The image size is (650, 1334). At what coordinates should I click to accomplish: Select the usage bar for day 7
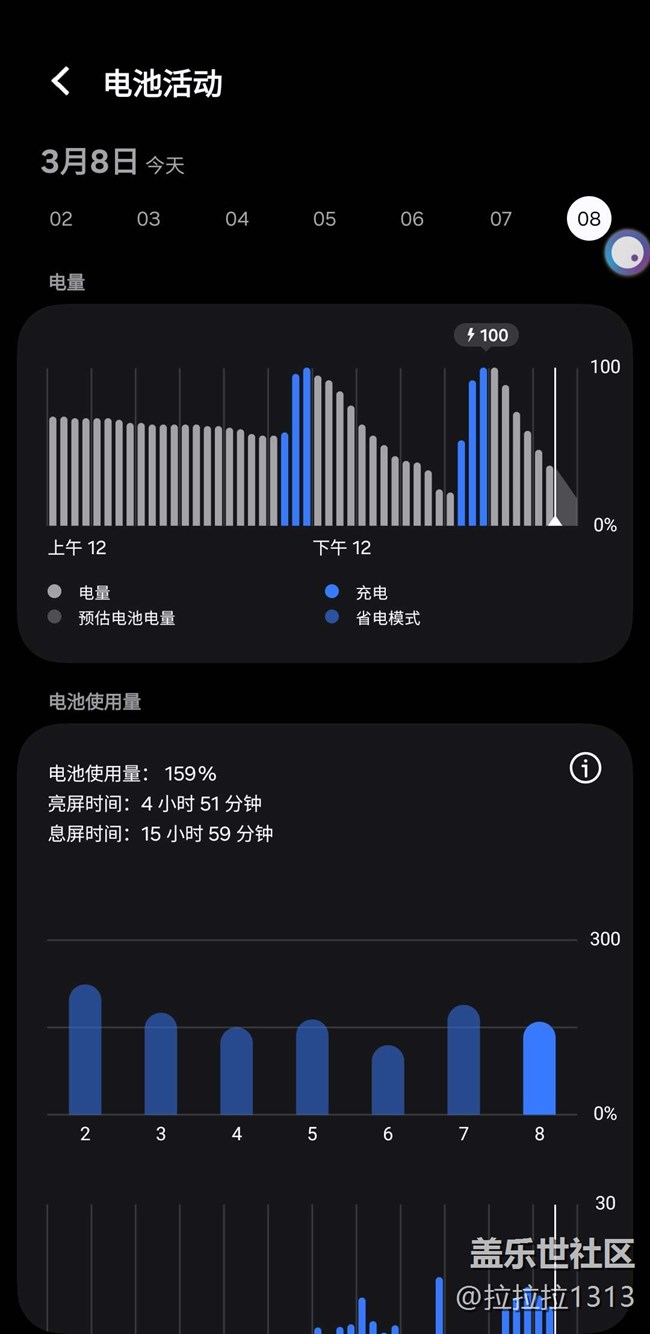point(463,1062)
